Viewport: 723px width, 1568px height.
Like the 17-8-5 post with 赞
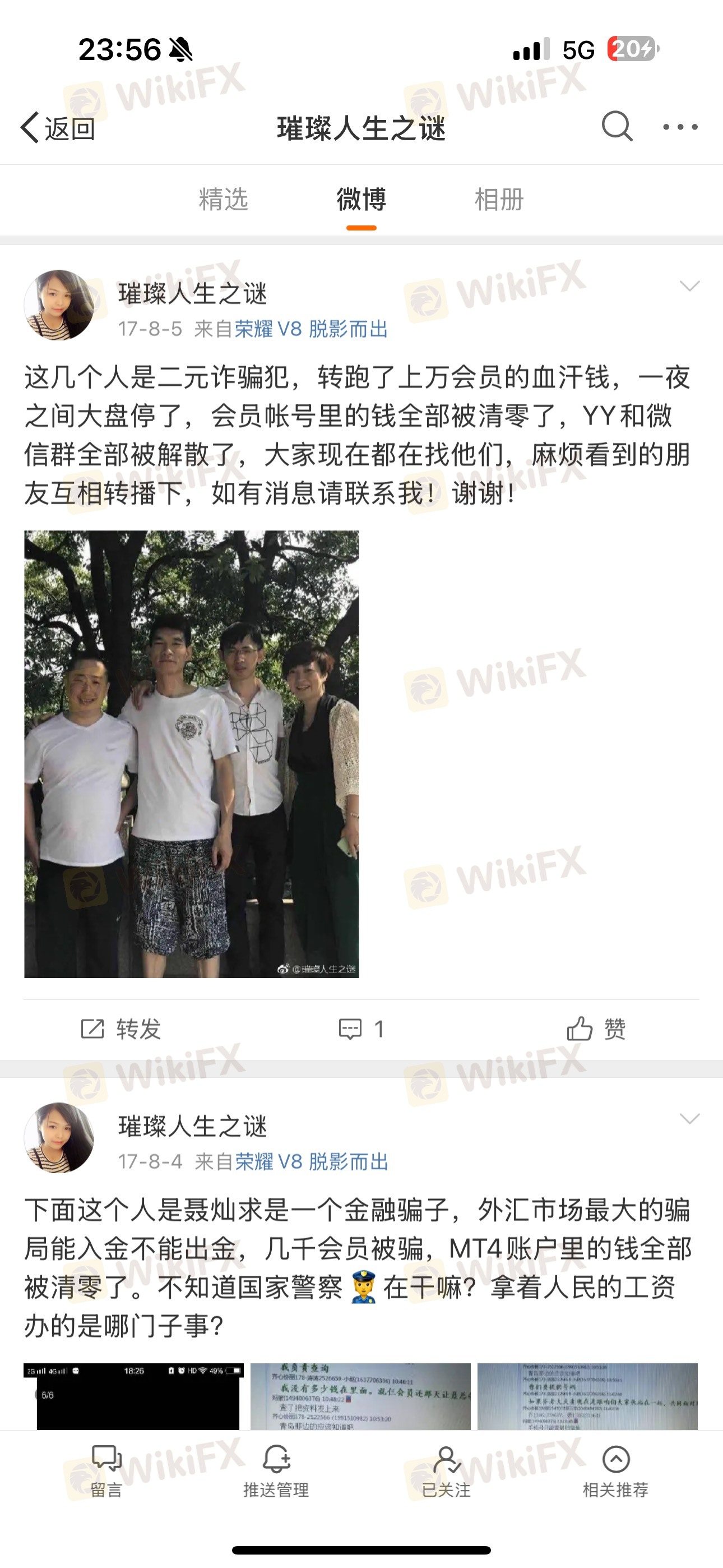(596, 1029)
